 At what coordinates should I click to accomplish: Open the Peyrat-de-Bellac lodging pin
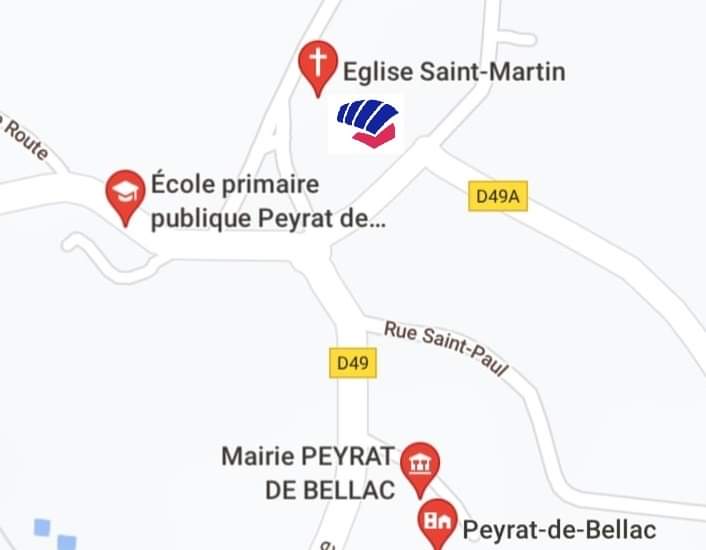coord(436,521)
